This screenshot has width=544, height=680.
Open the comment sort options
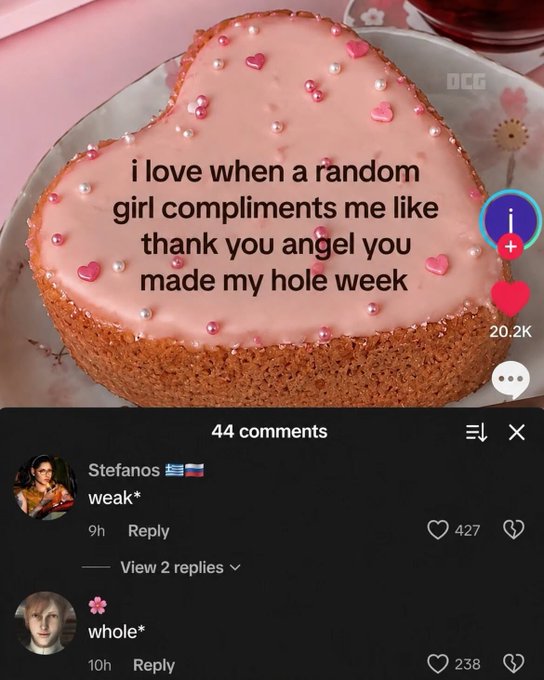coord(476,432)
